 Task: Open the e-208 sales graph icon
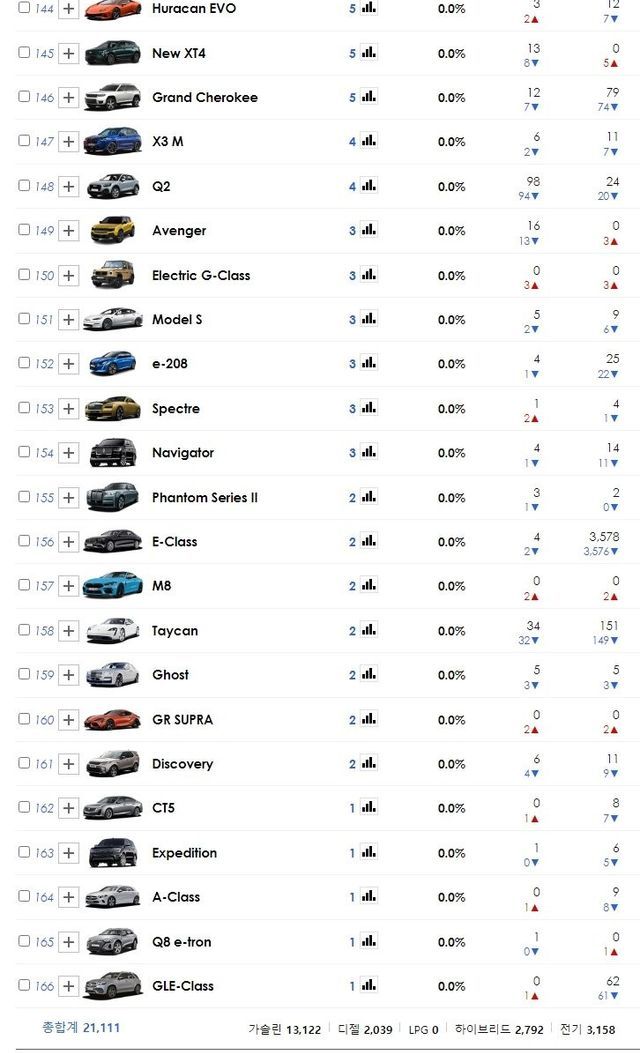point(369,363)
